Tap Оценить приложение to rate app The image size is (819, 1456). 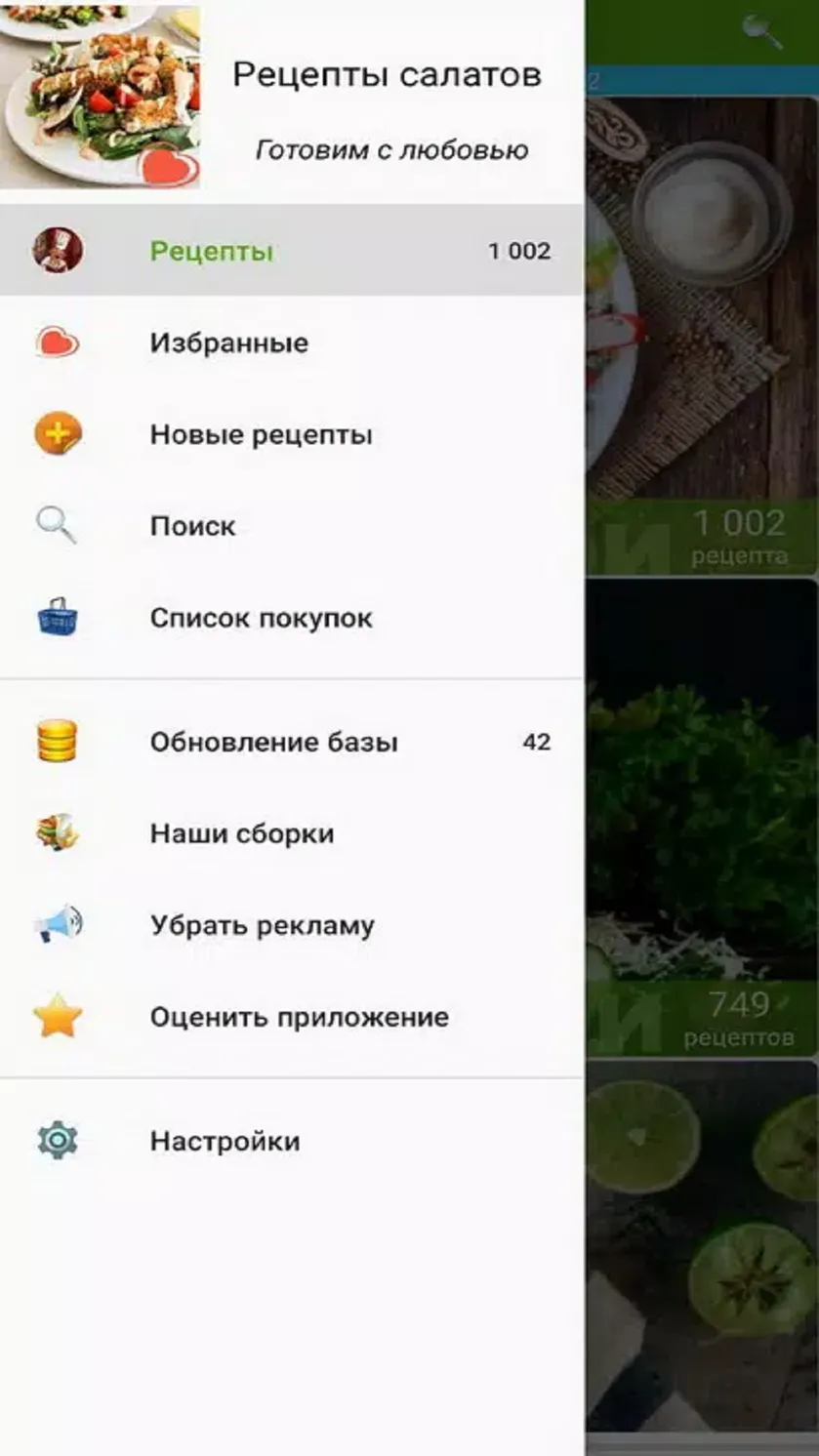(x=292, y=1017)
